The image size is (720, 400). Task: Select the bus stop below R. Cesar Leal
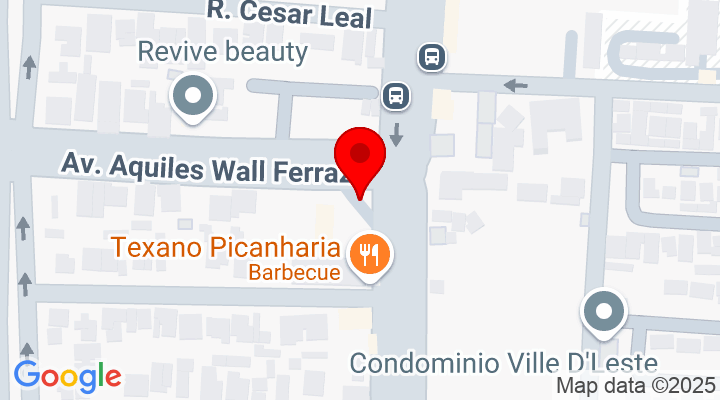click(x=432, y=56)
